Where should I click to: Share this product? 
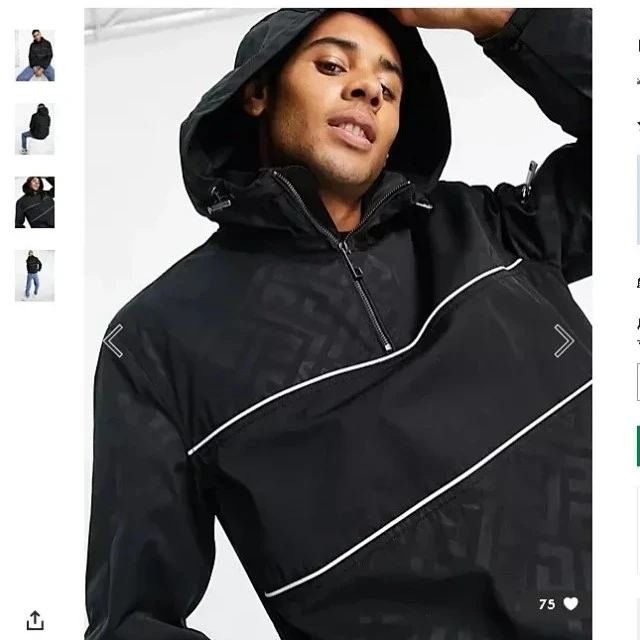35,620
